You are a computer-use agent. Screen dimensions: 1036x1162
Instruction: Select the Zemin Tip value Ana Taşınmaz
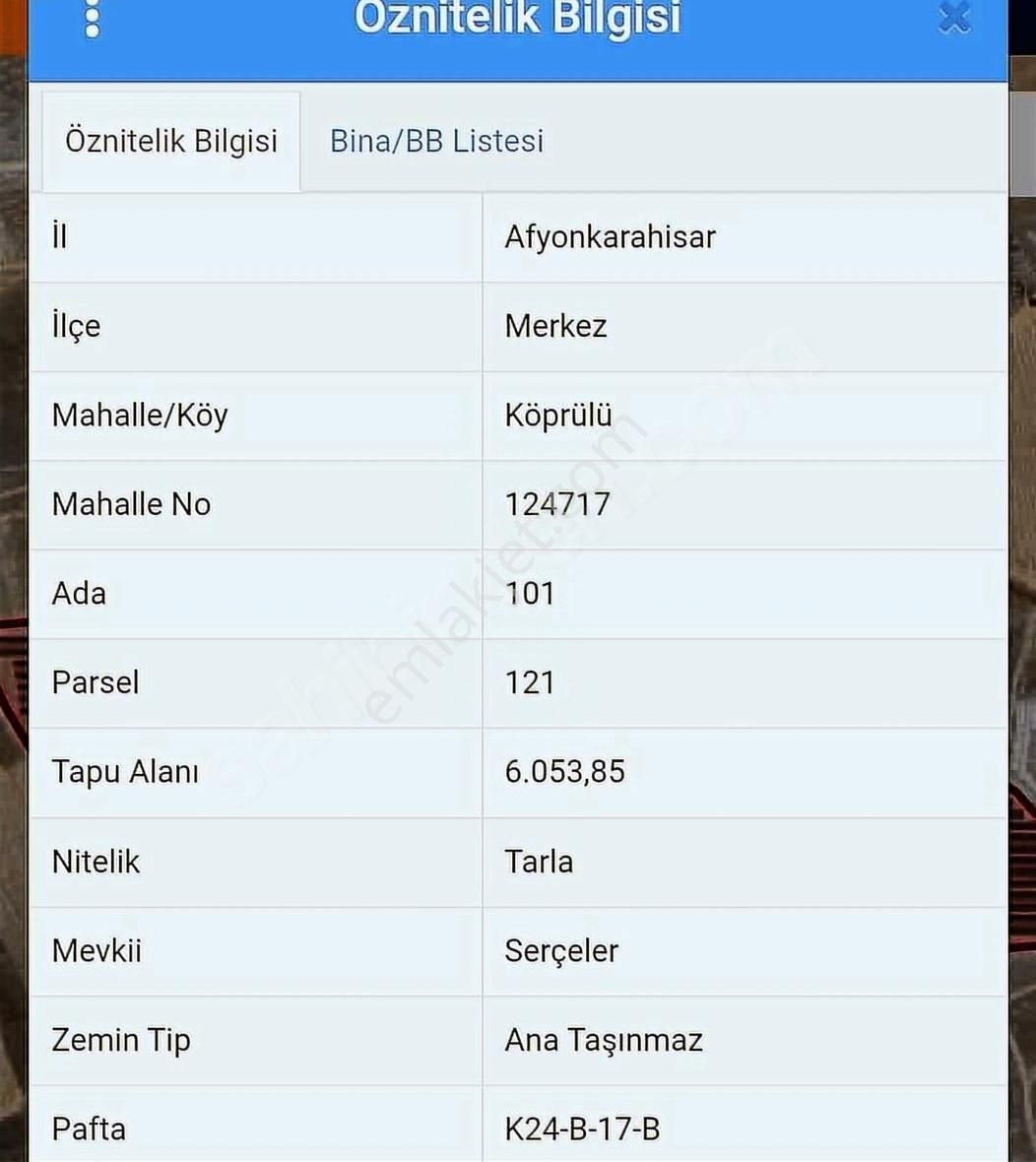point(605,1040)
